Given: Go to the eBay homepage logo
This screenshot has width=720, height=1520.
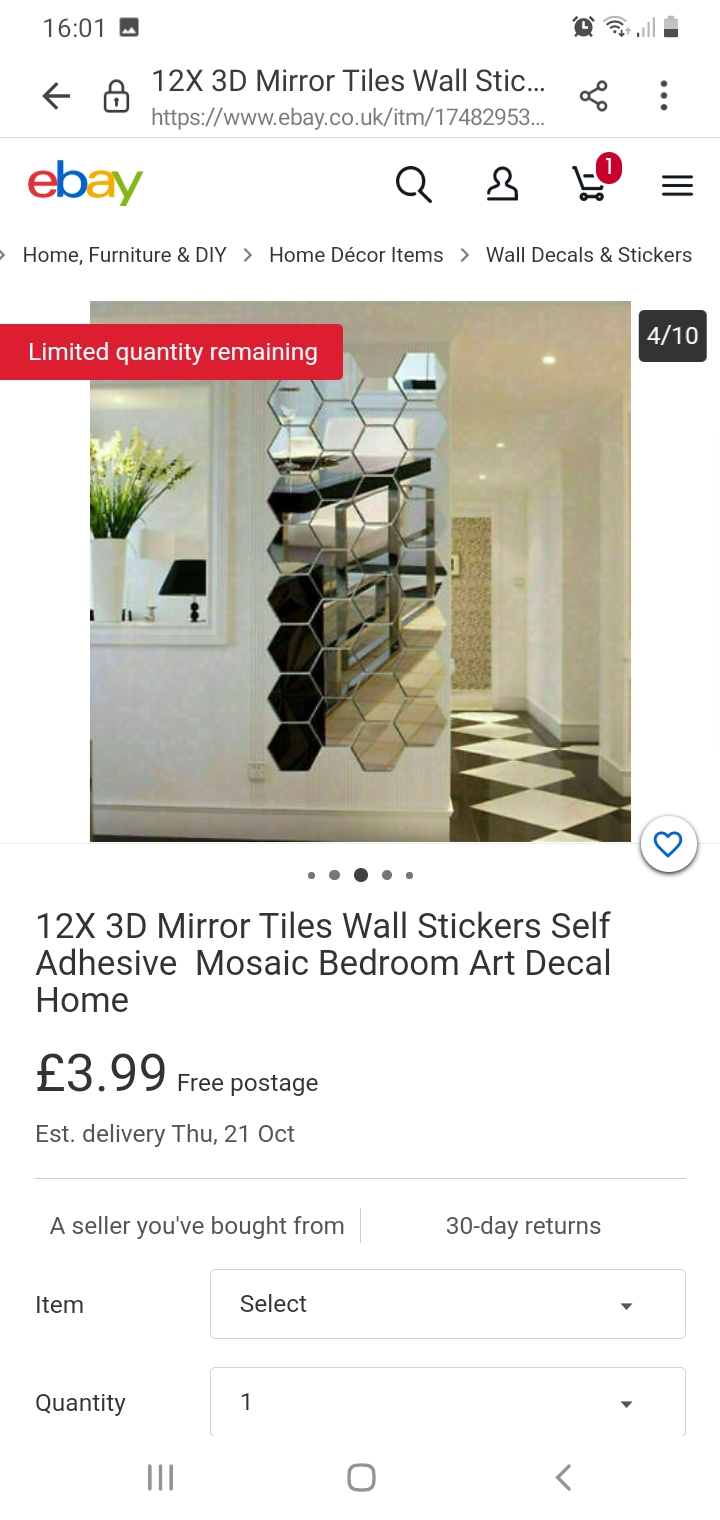Looking at the screenshot, I should tap(85, 183).
